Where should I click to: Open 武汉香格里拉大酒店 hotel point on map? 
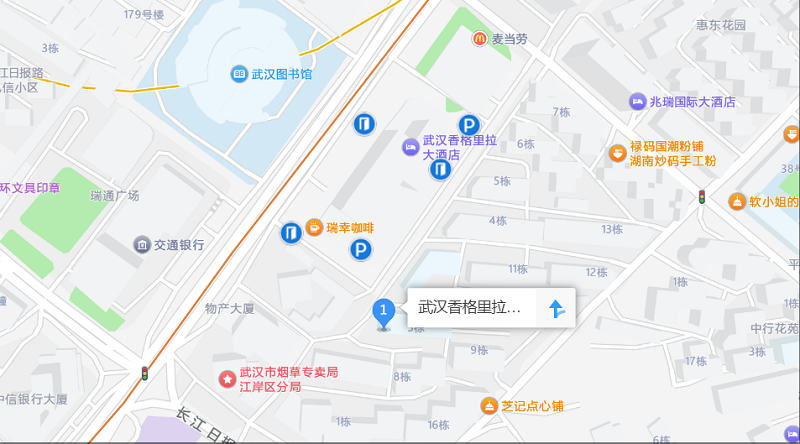click(x=411, y=147)
